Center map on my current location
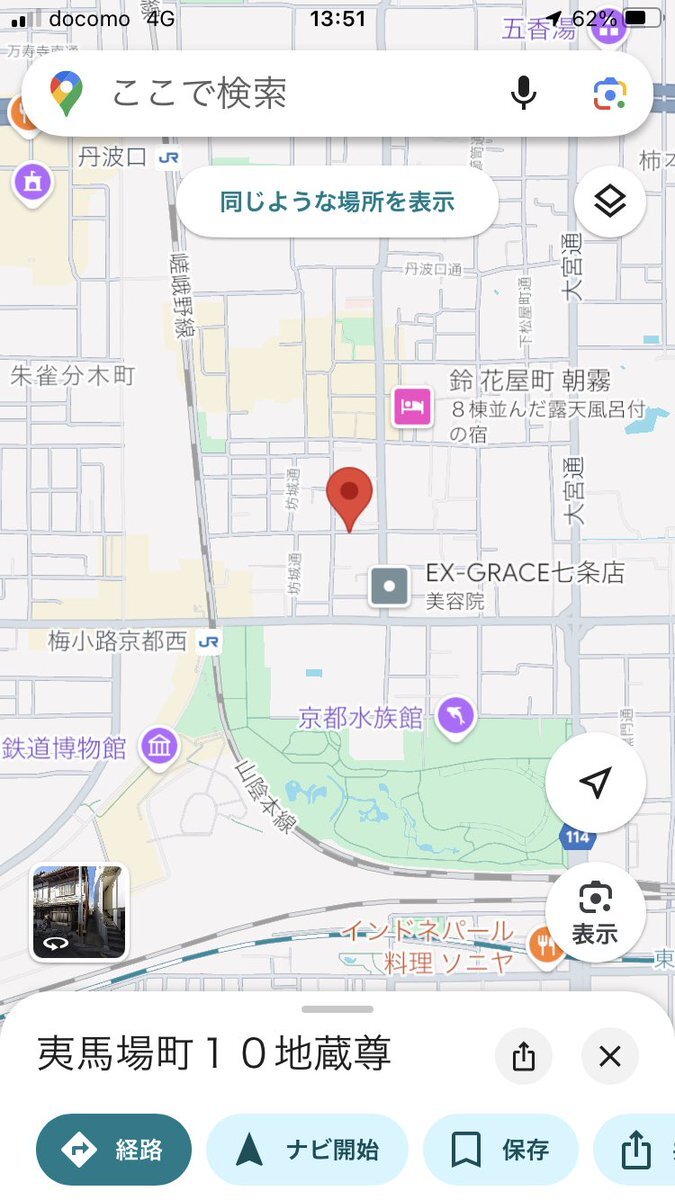The image size is (675, 1200). (595, 783)
